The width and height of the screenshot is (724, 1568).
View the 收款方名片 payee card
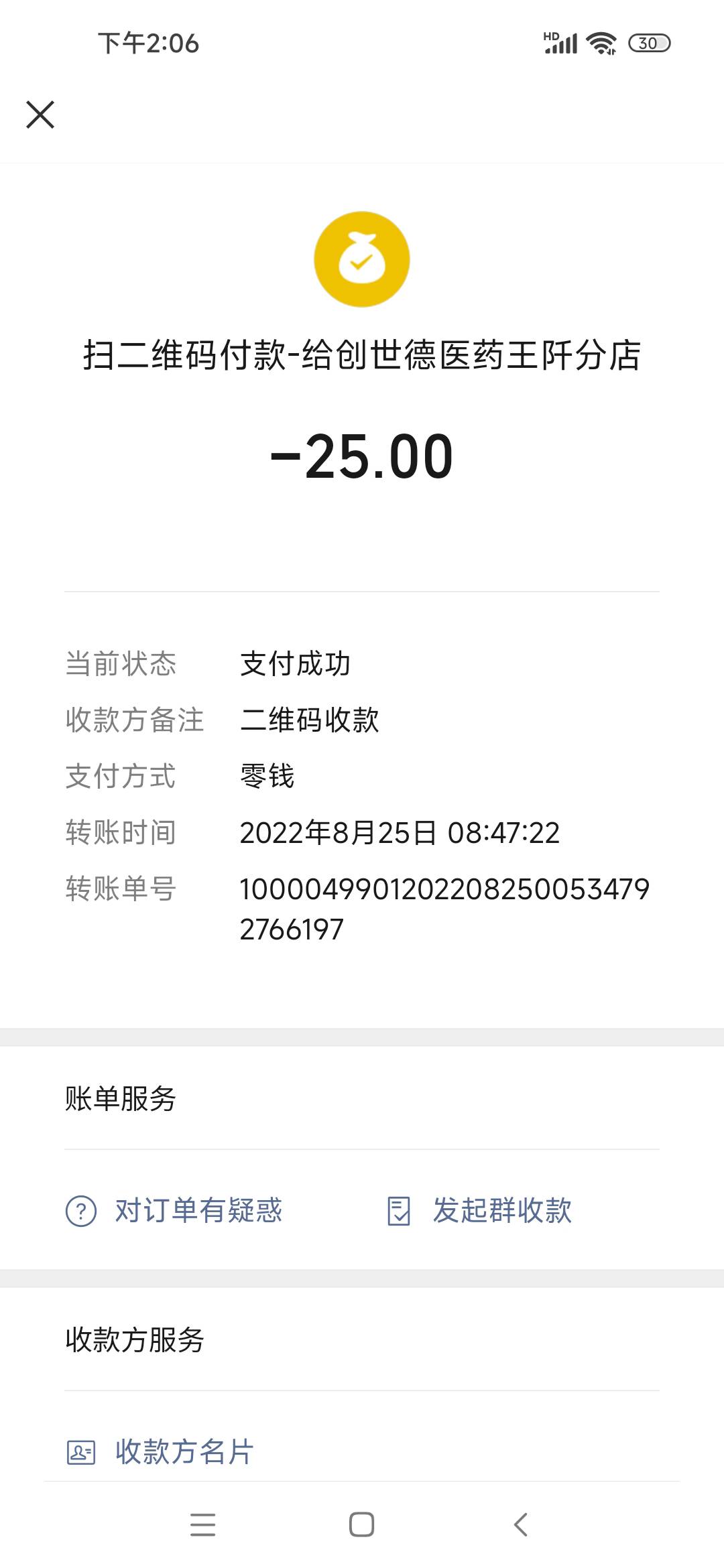click(161, 1452)
